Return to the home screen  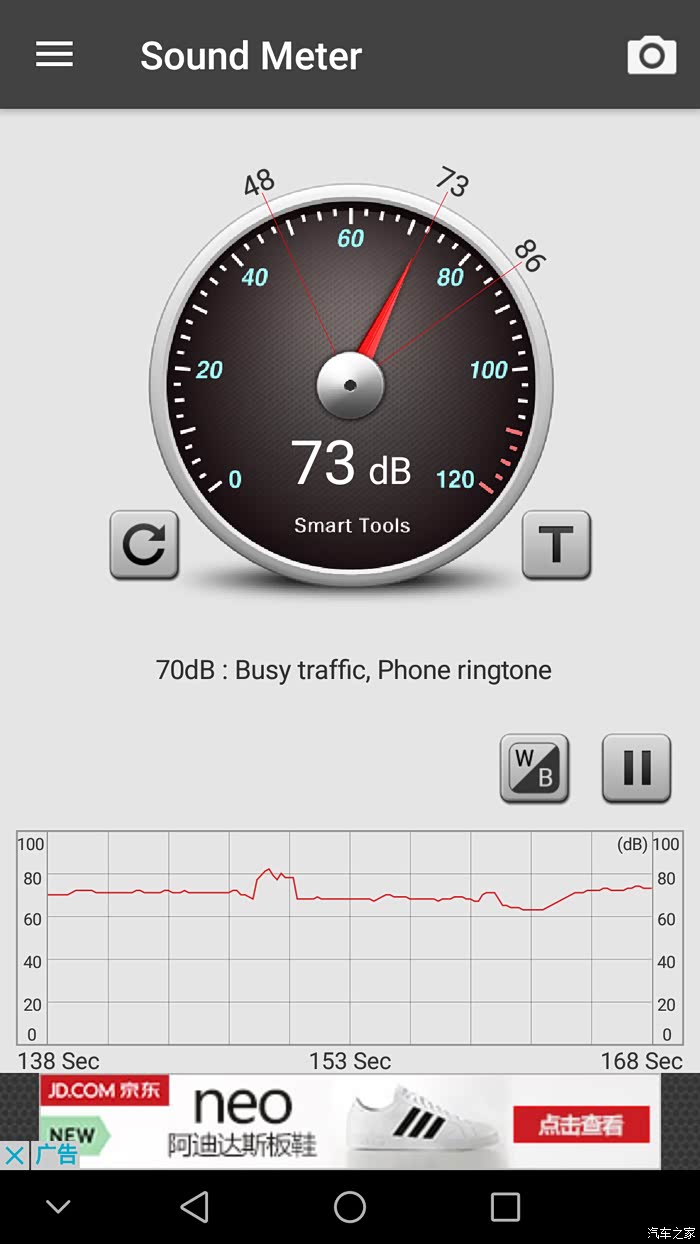(350, 1207)
